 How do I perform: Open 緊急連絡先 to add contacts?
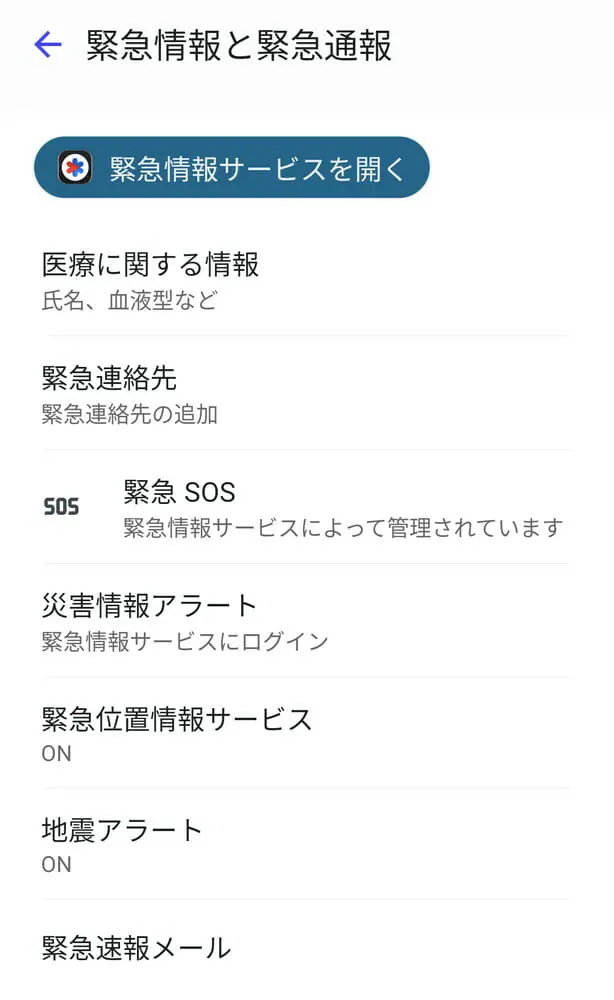pyautogui.click(x=130, y=393)
